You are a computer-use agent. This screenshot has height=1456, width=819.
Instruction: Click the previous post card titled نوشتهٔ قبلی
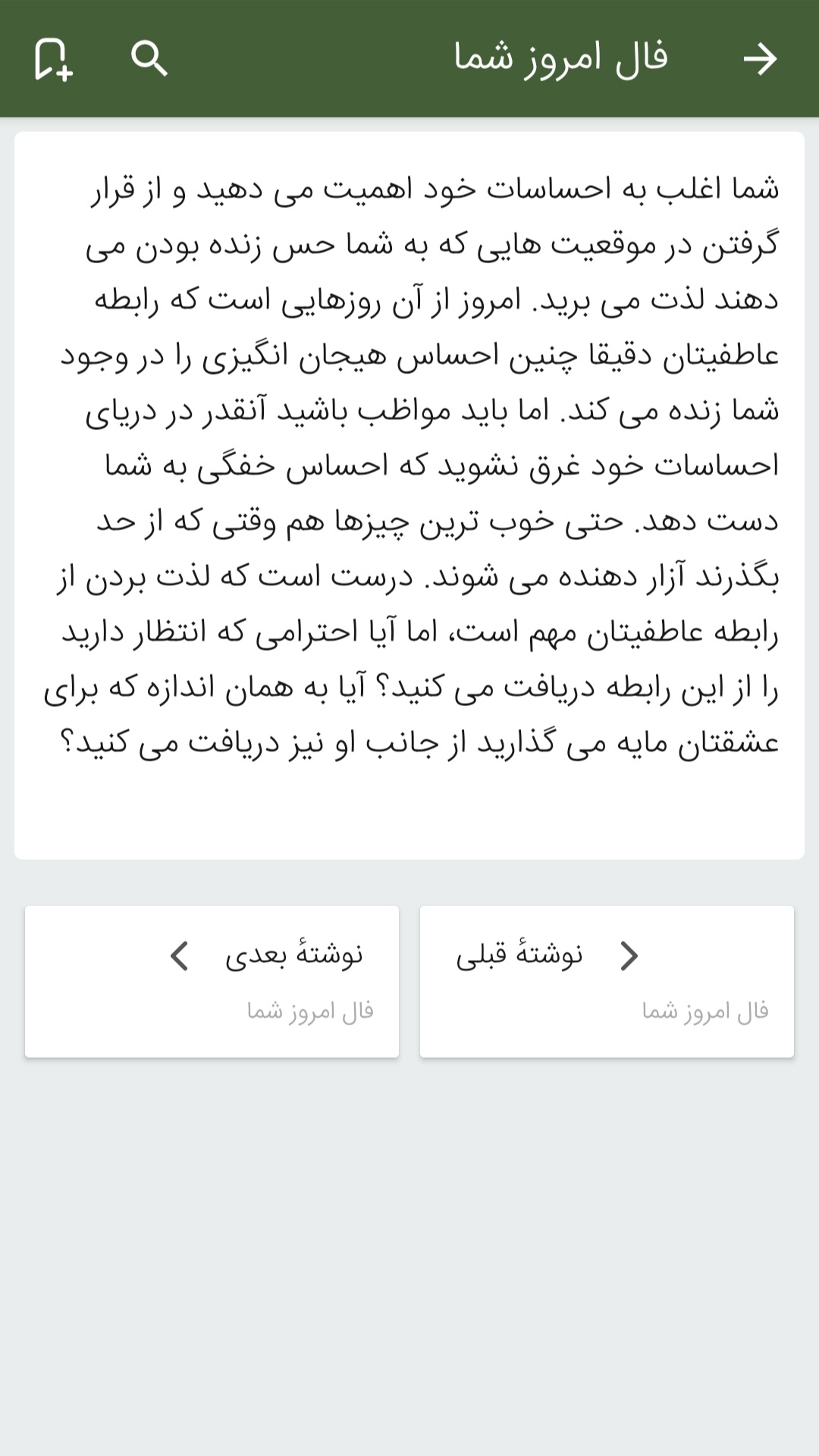click(x=607, y=978)
